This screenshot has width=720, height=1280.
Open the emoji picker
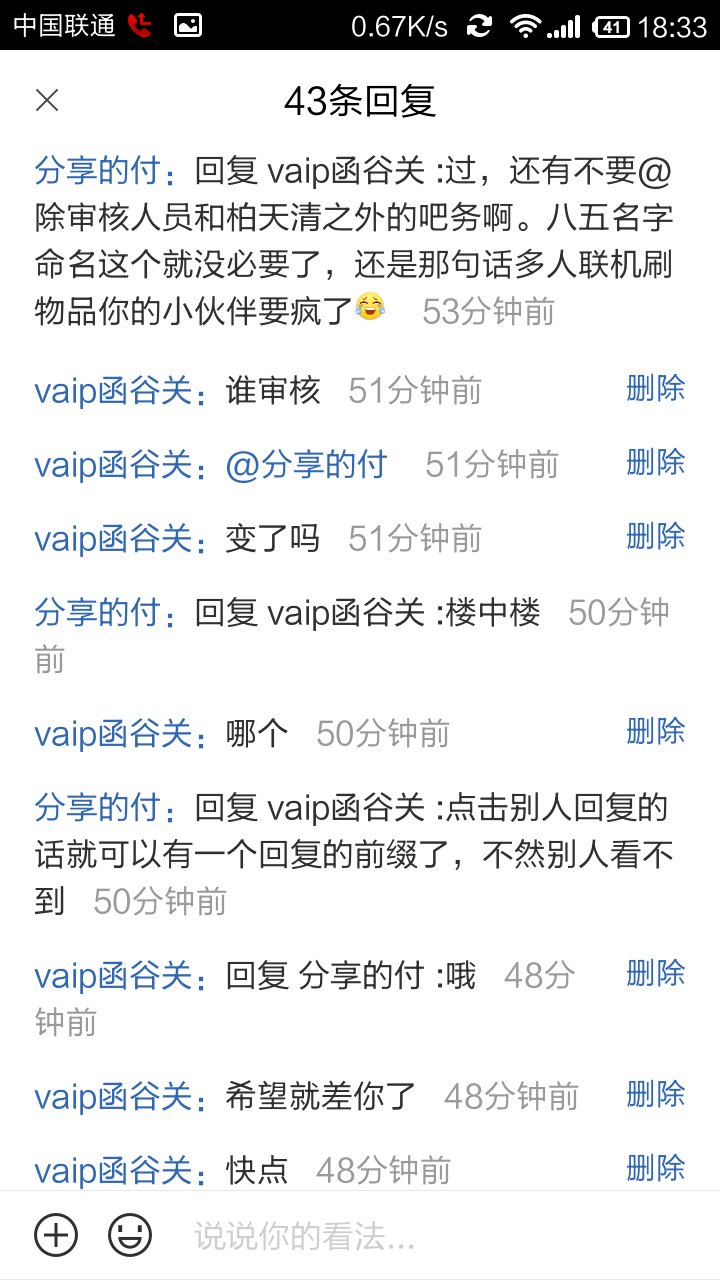click(130, 1235)
